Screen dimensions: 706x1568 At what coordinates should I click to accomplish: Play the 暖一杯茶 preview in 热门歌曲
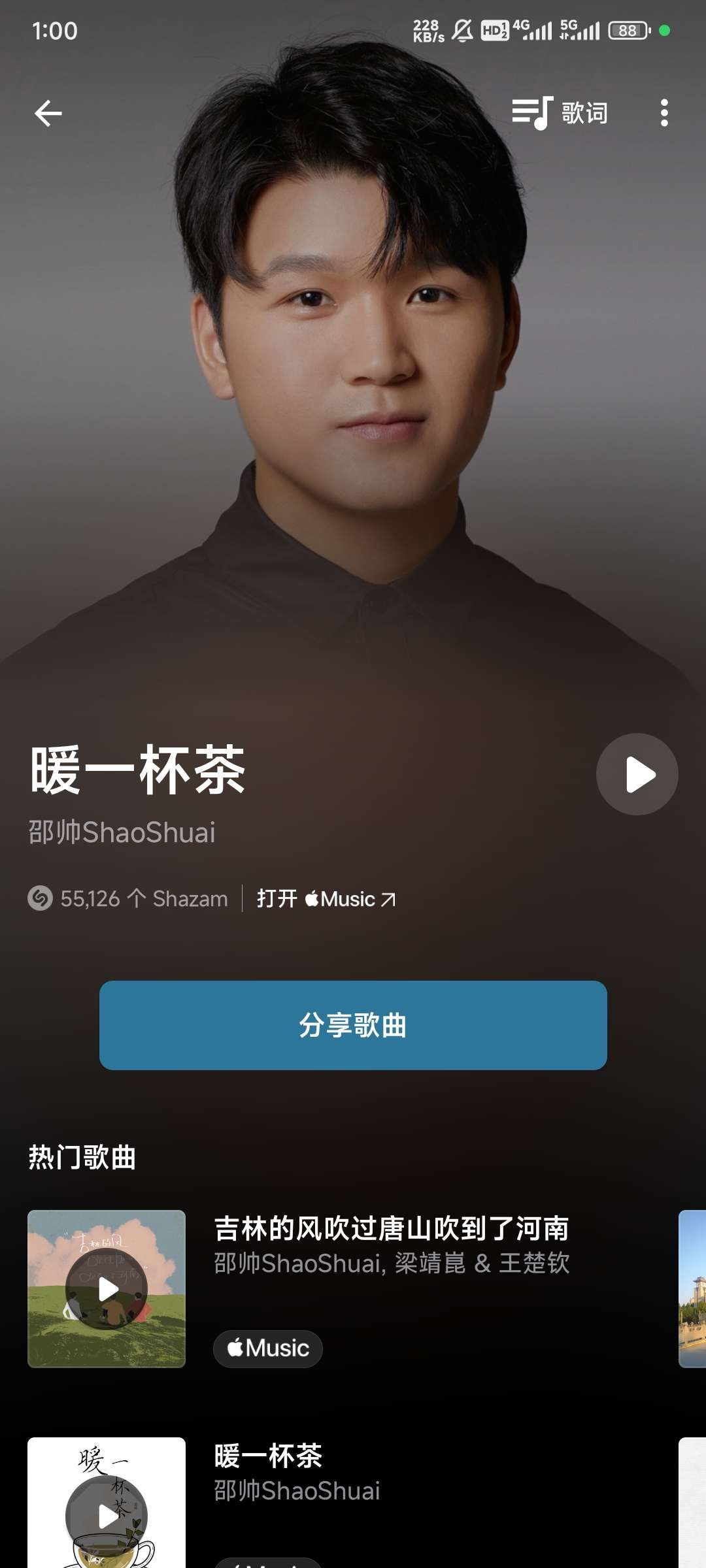(107, 1516)
